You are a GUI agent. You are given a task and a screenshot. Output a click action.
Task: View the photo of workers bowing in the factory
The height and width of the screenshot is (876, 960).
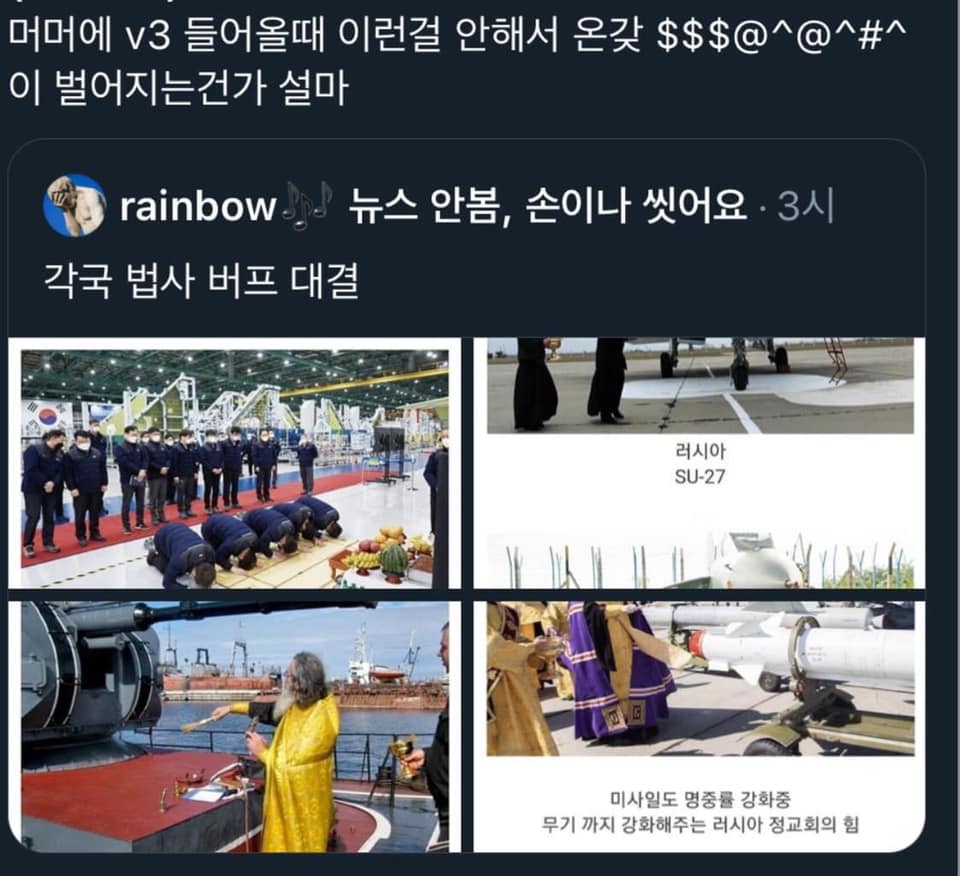click(x=235, y=467)
